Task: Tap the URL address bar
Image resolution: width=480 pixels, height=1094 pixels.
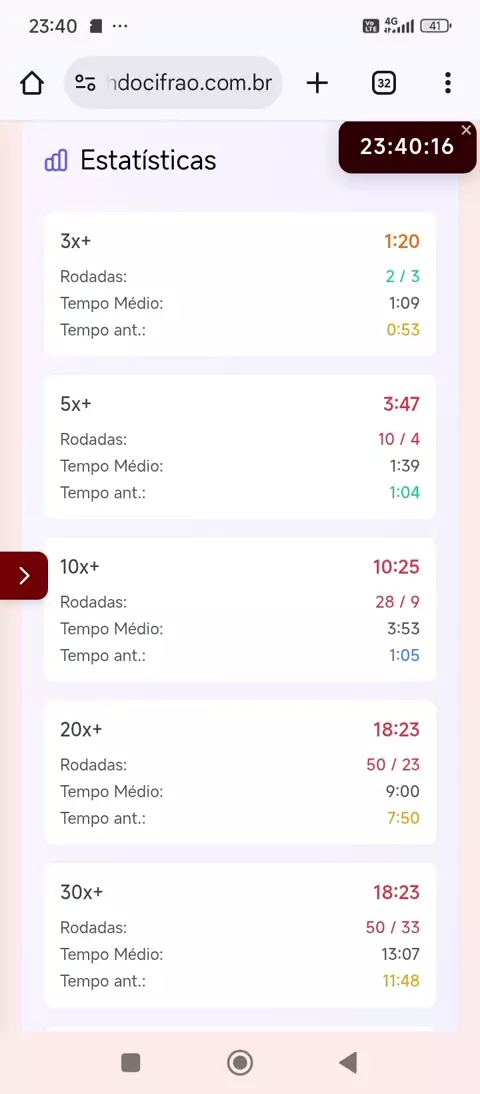Action: [x=173, y=83]
